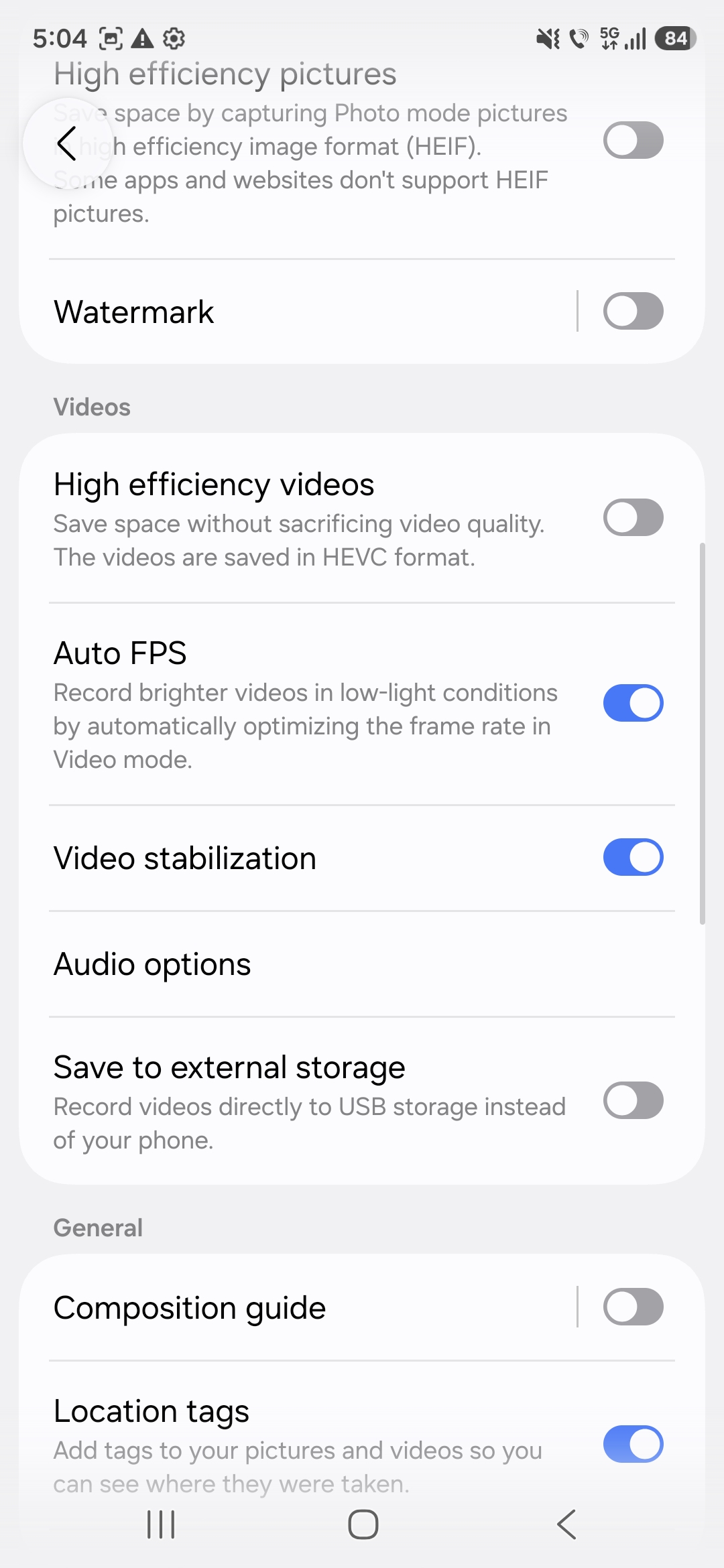Enable Save to external storage
The width and height of the screenshot is (724, 1568).
(x=633, y=1100)
